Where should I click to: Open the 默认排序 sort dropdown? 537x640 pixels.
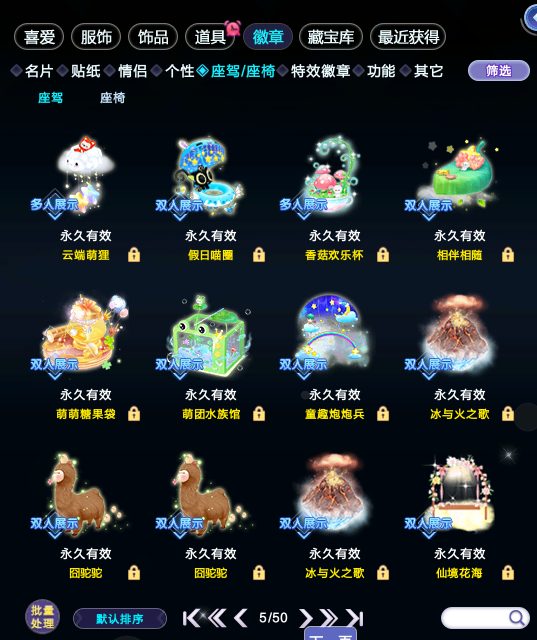tap(120, 619)
